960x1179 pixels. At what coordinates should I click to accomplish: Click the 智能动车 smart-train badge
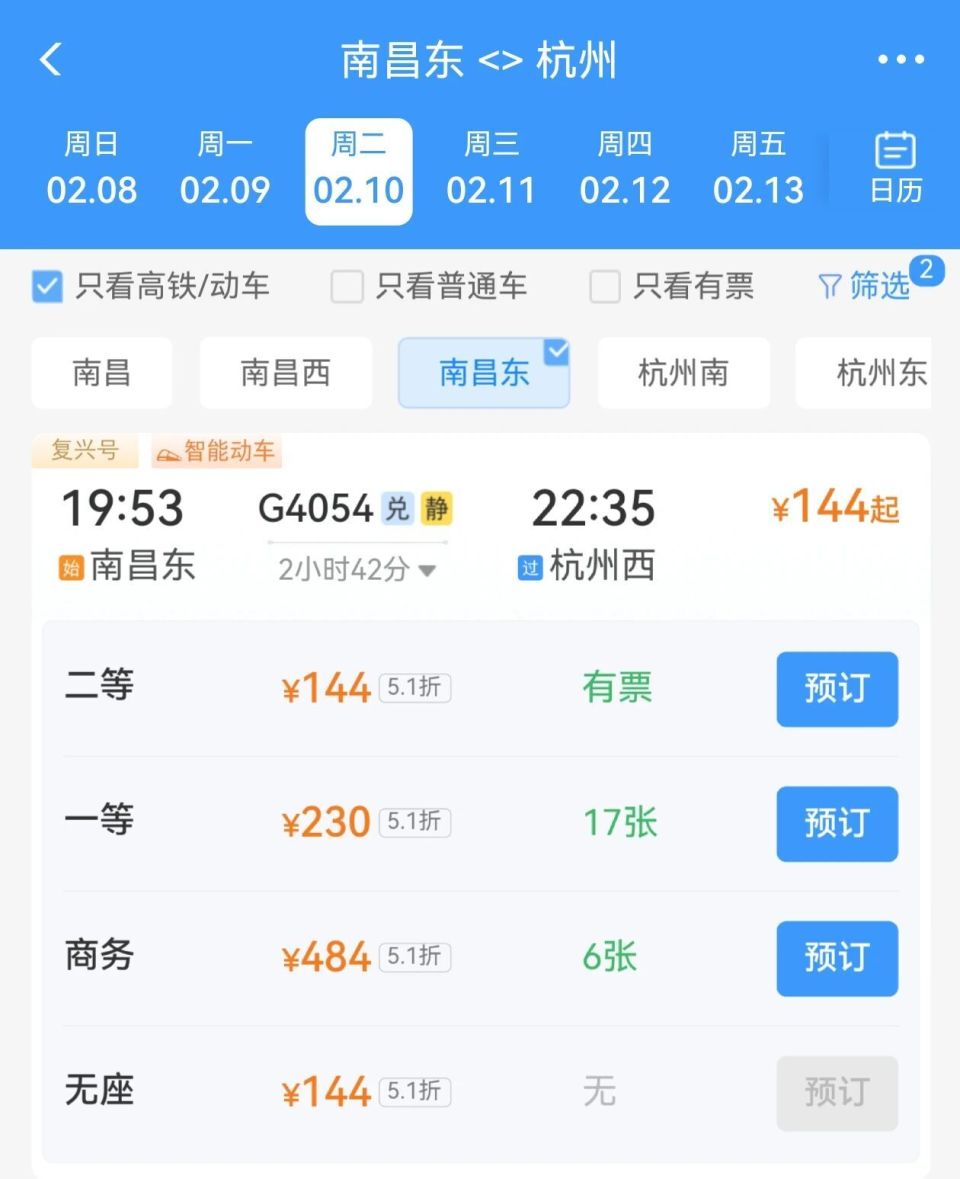pyautogui.click(x=216, y=452)
